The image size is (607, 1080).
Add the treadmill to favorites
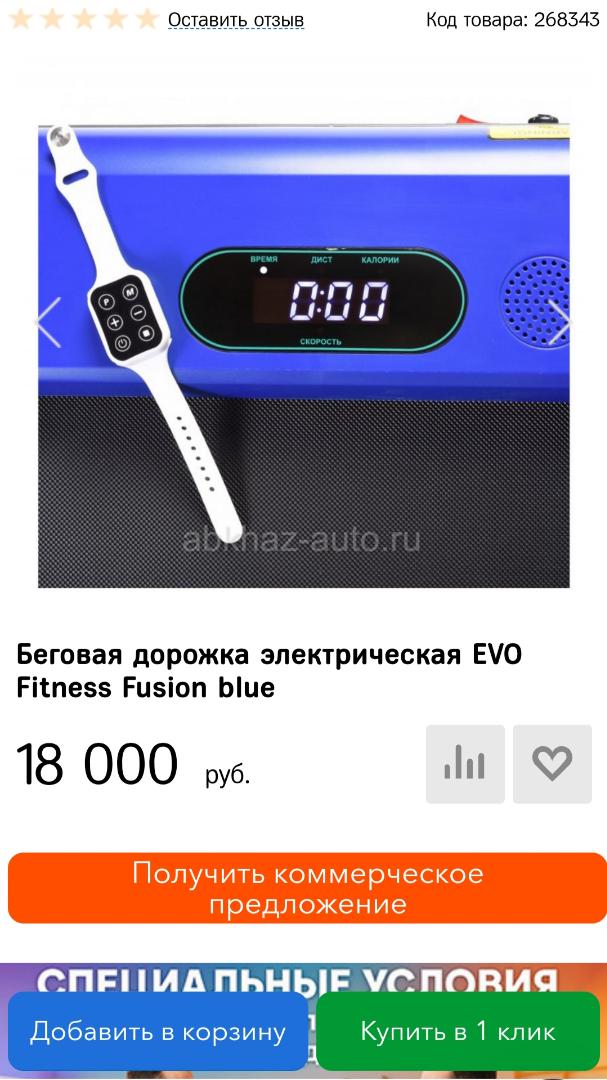[552, 764]
